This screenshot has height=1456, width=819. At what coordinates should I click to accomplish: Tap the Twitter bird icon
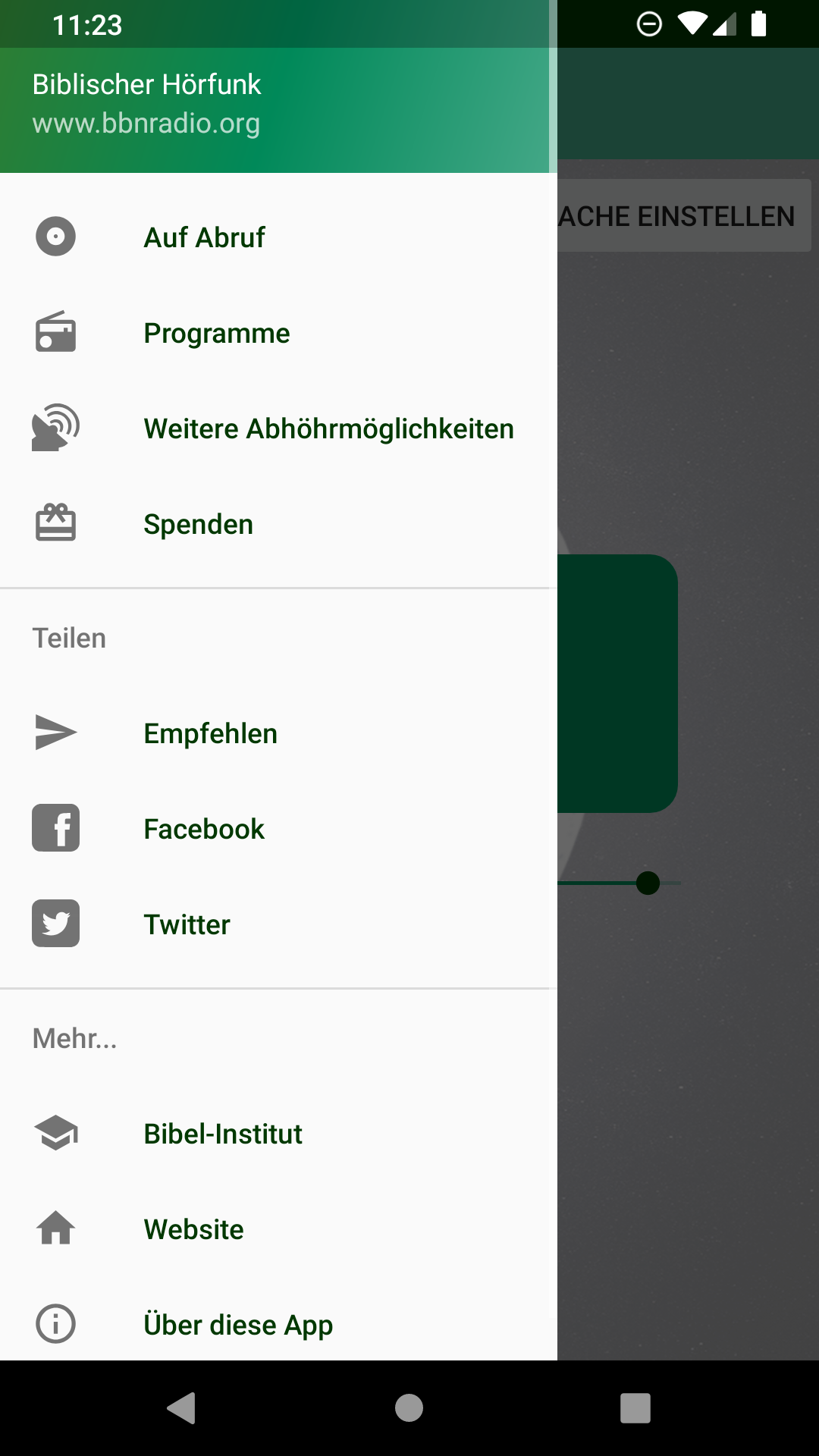pos(55,924)
